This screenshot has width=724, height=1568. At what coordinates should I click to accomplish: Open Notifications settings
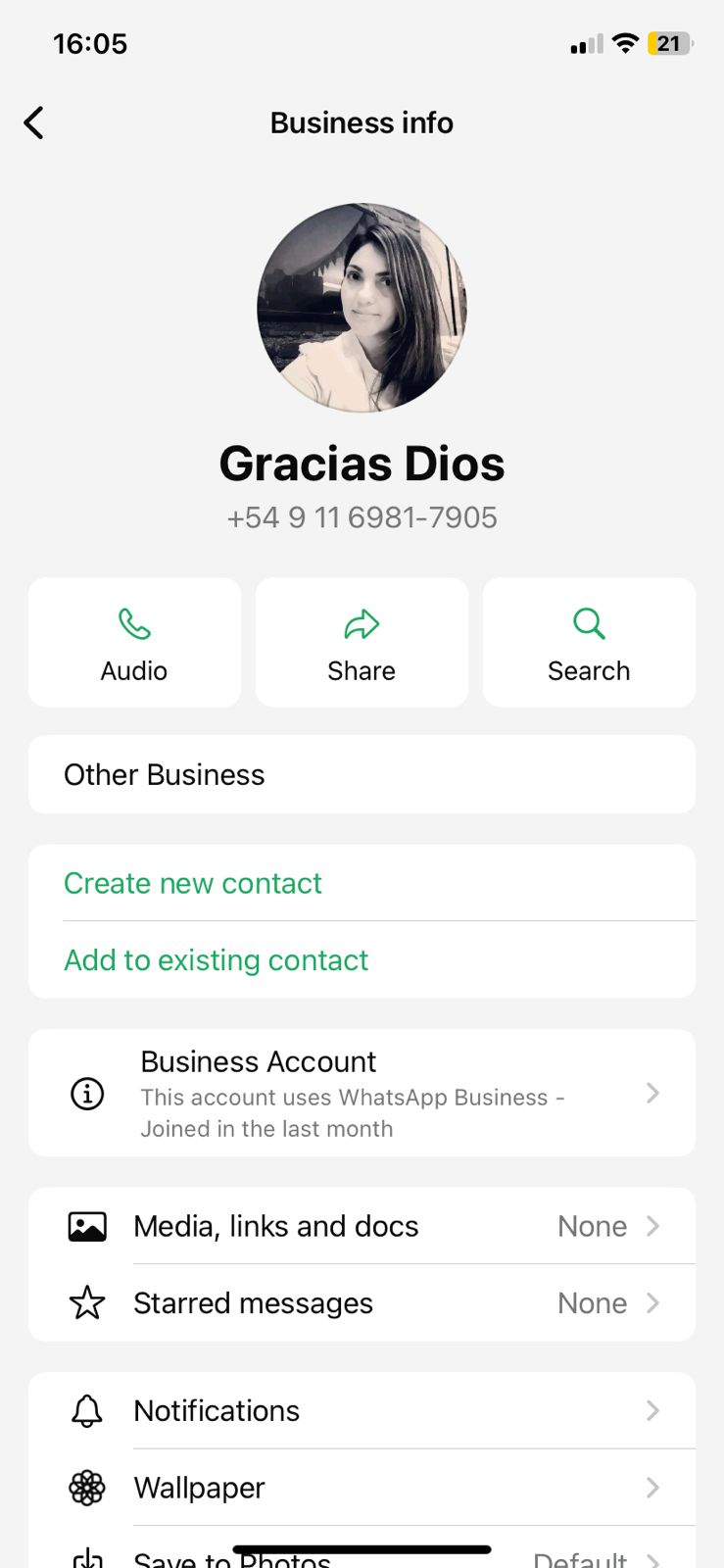[362, 1410]
